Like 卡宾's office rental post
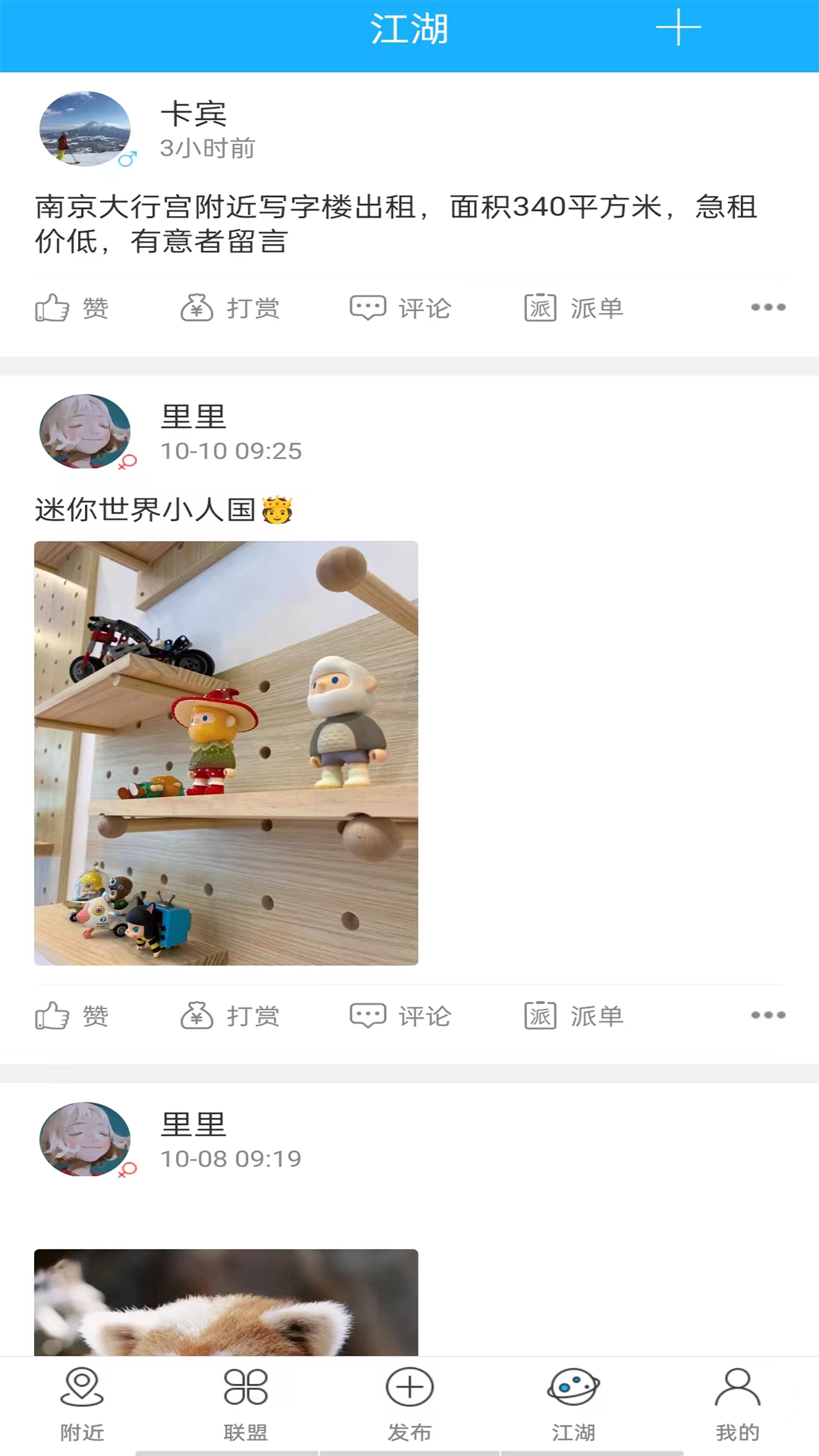This screenshot has height=1456, width=819. pyautogui.click(x=72, y=308)
